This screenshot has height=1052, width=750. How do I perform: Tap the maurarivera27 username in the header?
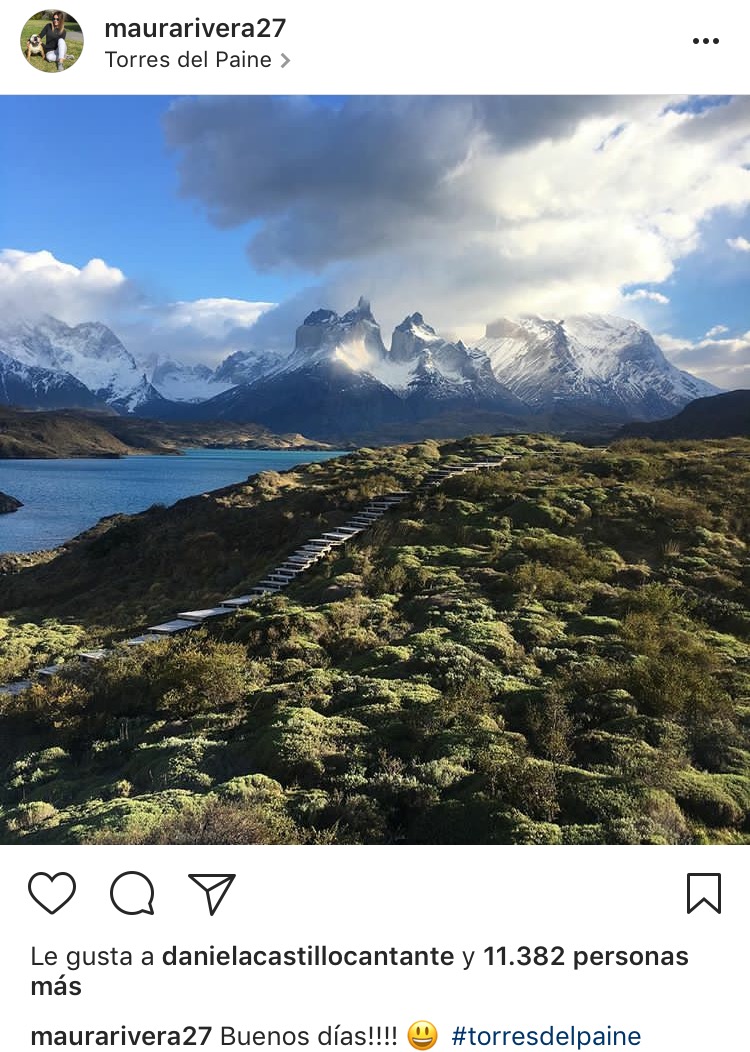pos(195,28)
